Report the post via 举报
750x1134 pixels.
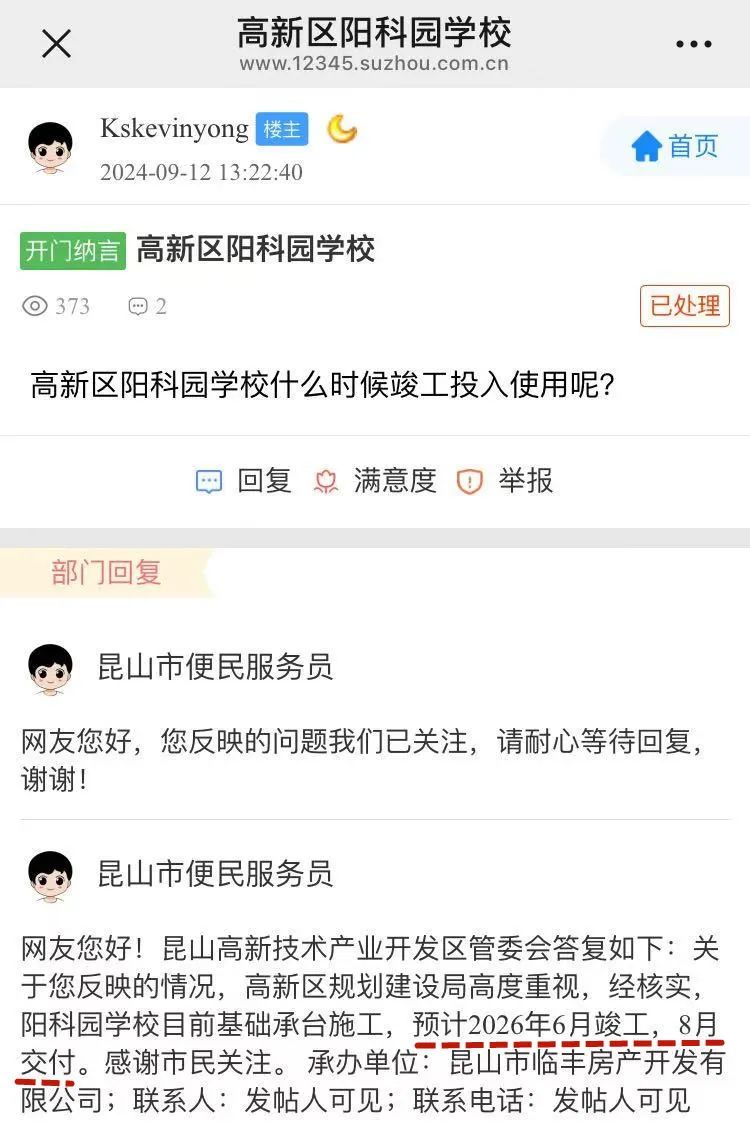(x=506, y=481)
